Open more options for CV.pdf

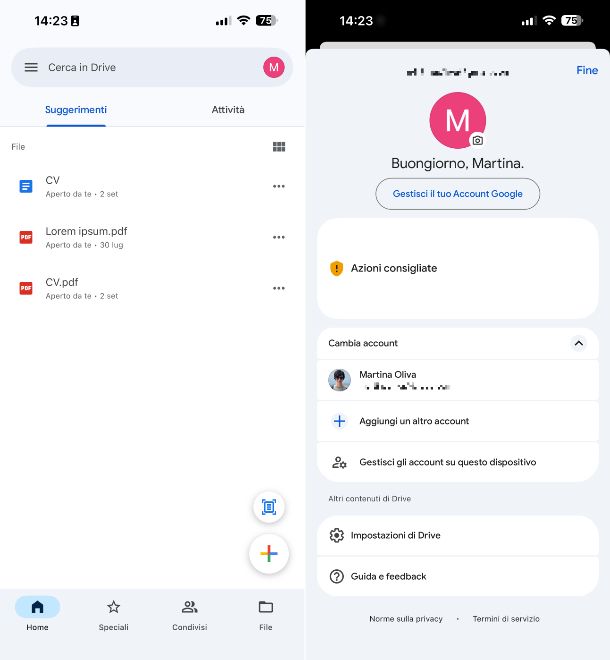point(279,288)
